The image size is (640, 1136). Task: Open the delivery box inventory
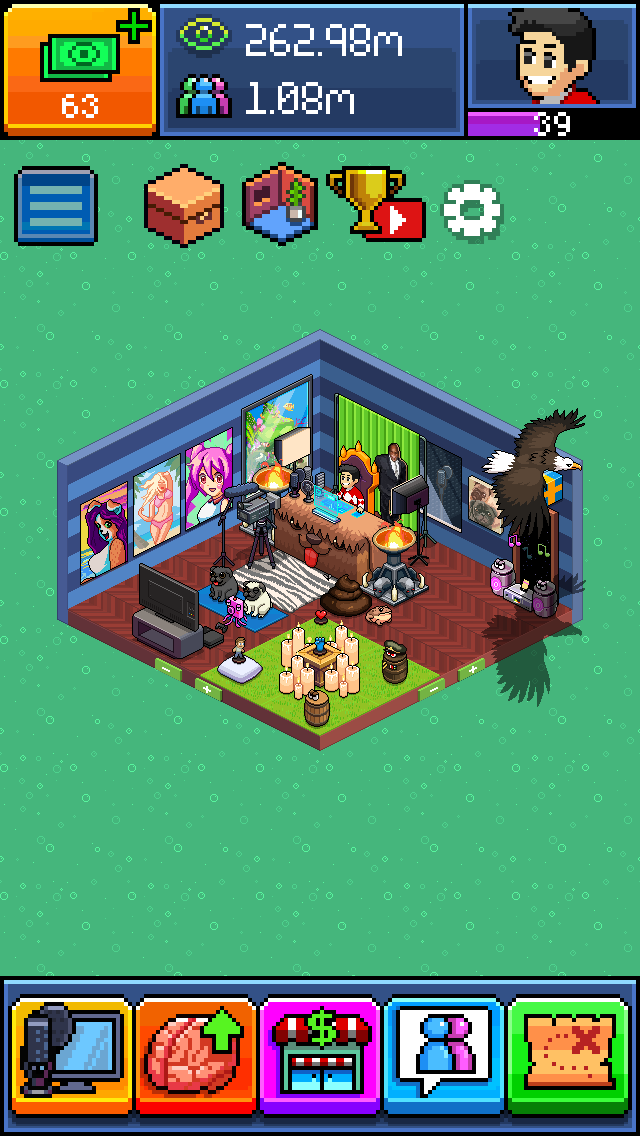coord(183,204)
